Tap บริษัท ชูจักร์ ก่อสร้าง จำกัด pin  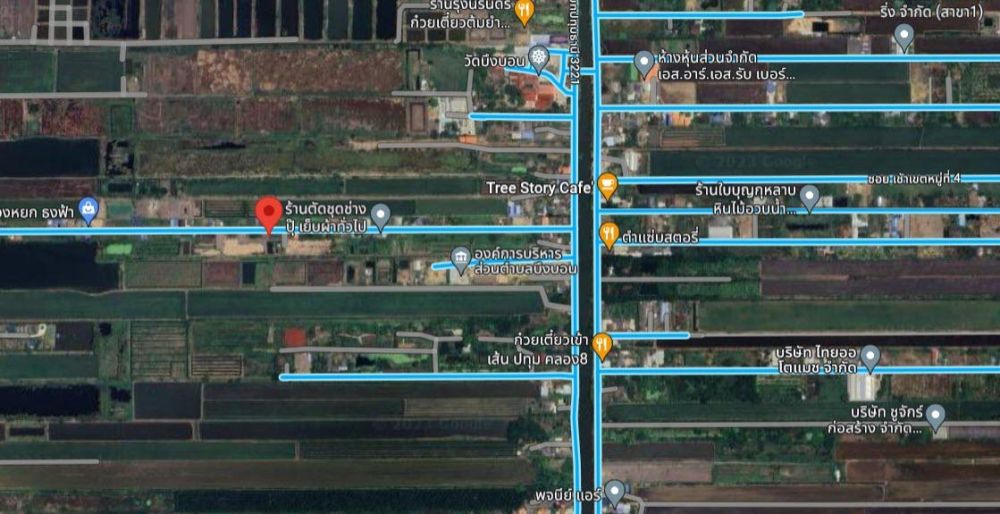pyautogui.click(x=936, y=416)
